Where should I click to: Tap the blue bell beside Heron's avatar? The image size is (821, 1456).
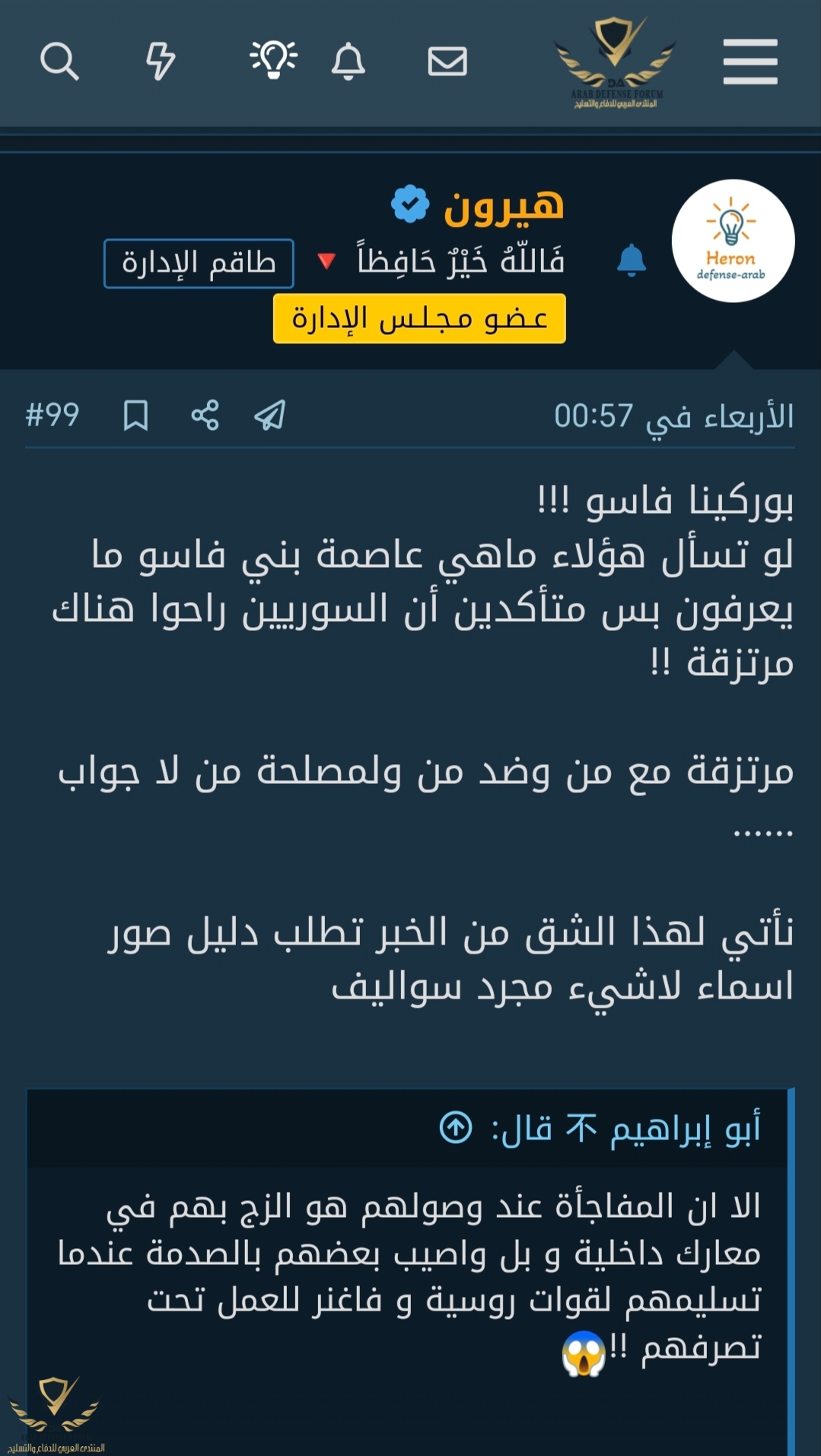pyautogui.click(x=632, y=260)
